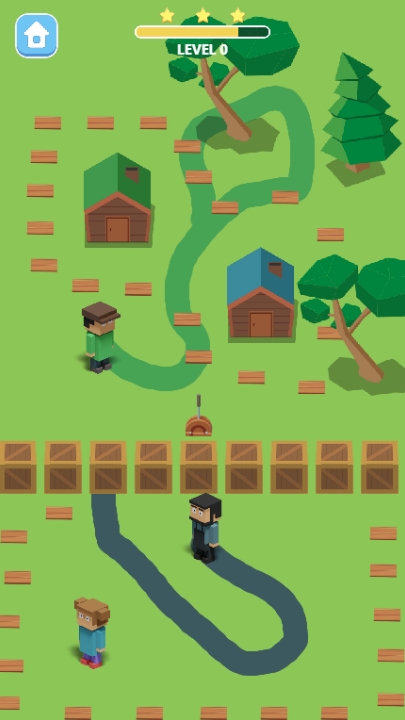Tap the home button
The image size is (405, 720).
(37, 36)
